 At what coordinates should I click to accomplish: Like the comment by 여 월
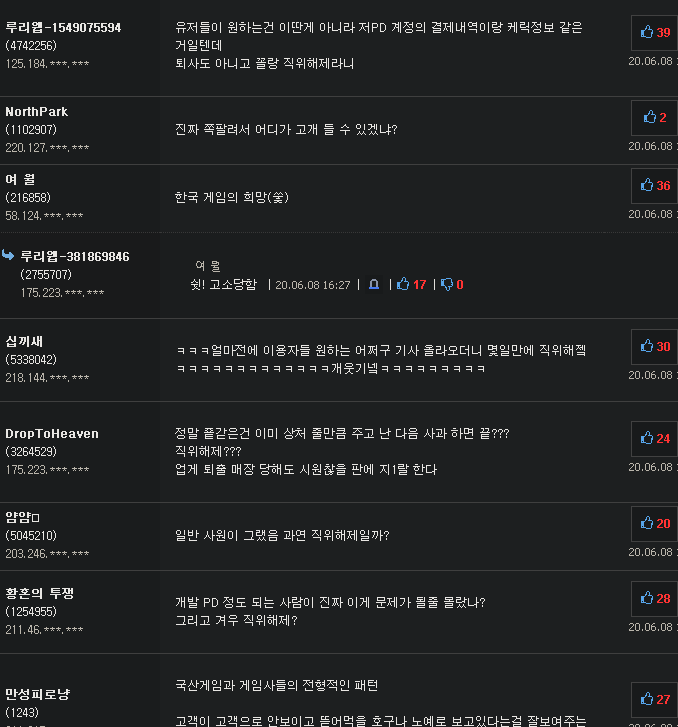coord(654,186)
